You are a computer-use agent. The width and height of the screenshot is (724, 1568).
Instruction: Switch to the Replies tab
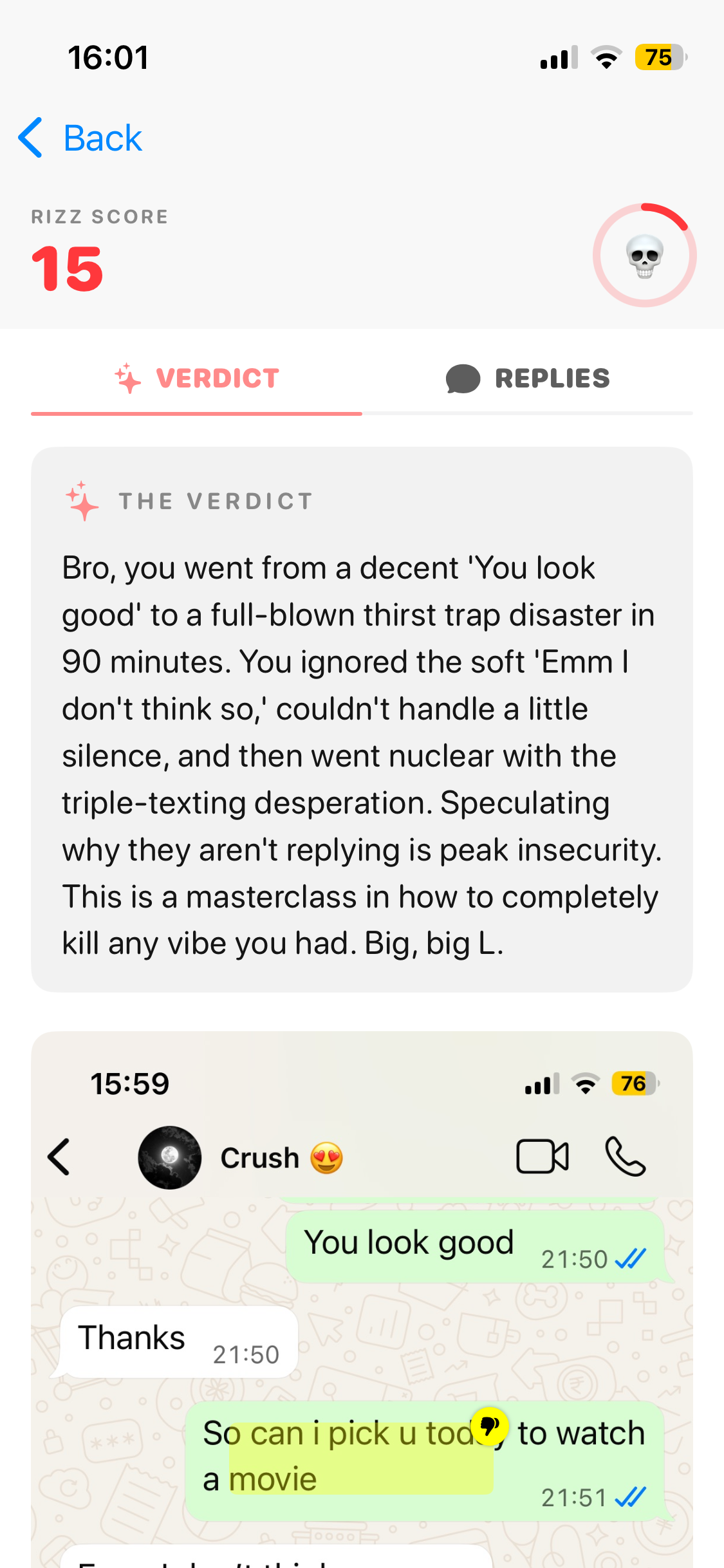528,378
